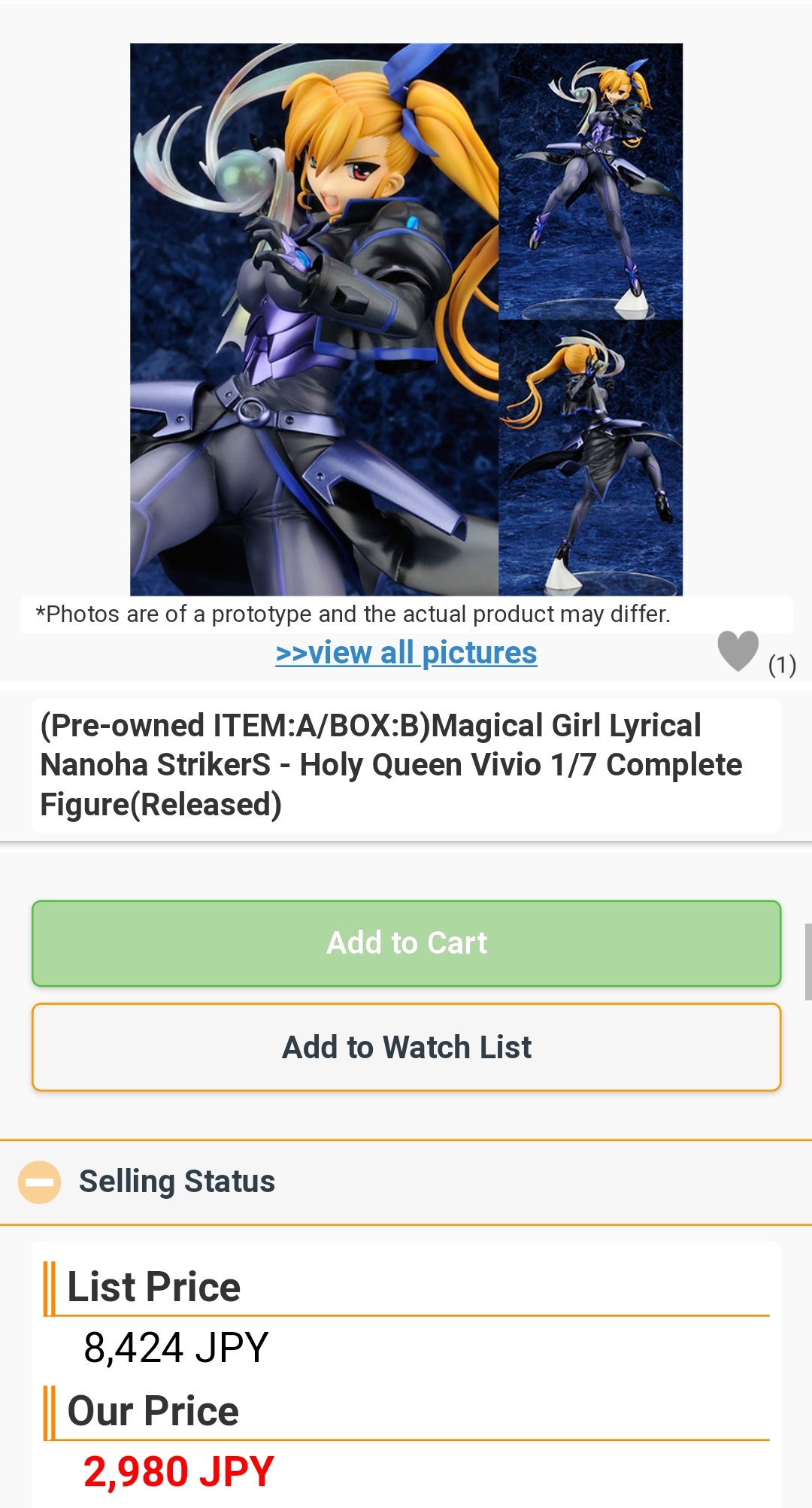Like this item with the heart icon
The image size is (812, 1508).
pyautogui.click(x=738, y=651)
